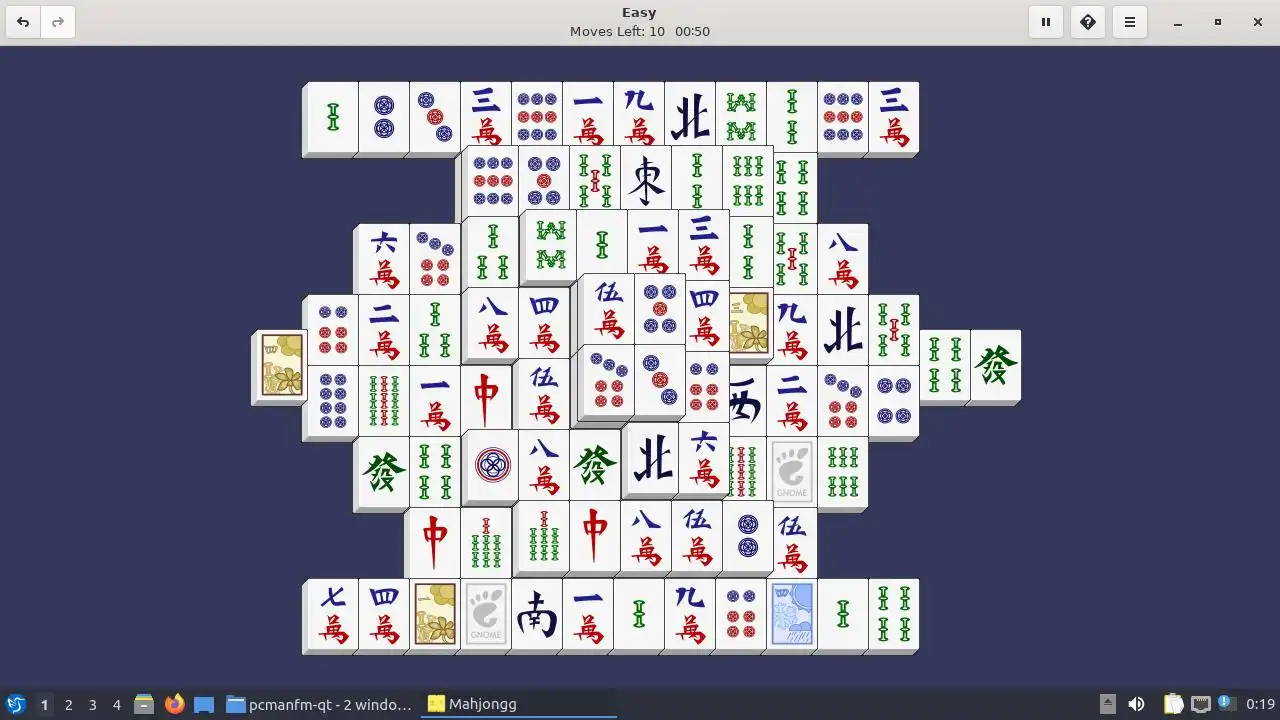Close the Mahjongg window
1280x720 pixels.
1257,22
